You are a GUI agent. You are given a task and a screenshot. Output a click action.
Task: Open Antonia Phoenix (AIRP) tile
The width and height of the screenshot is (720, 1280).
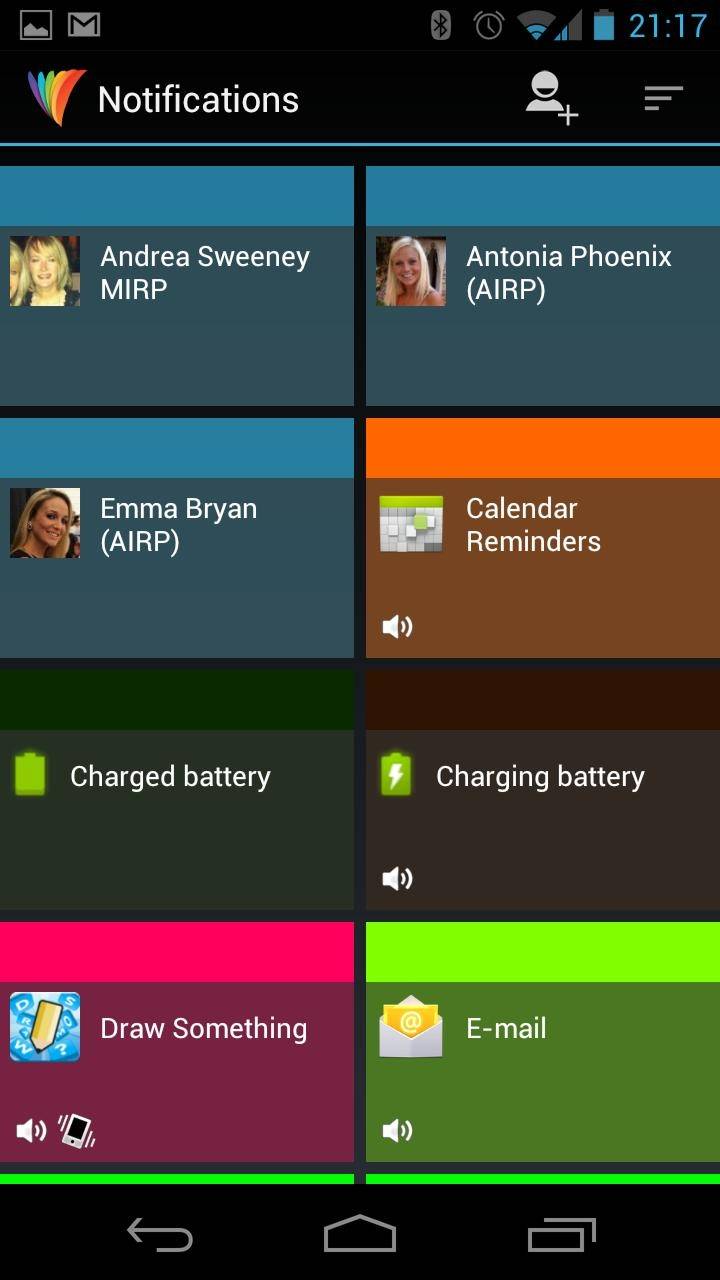542,286
